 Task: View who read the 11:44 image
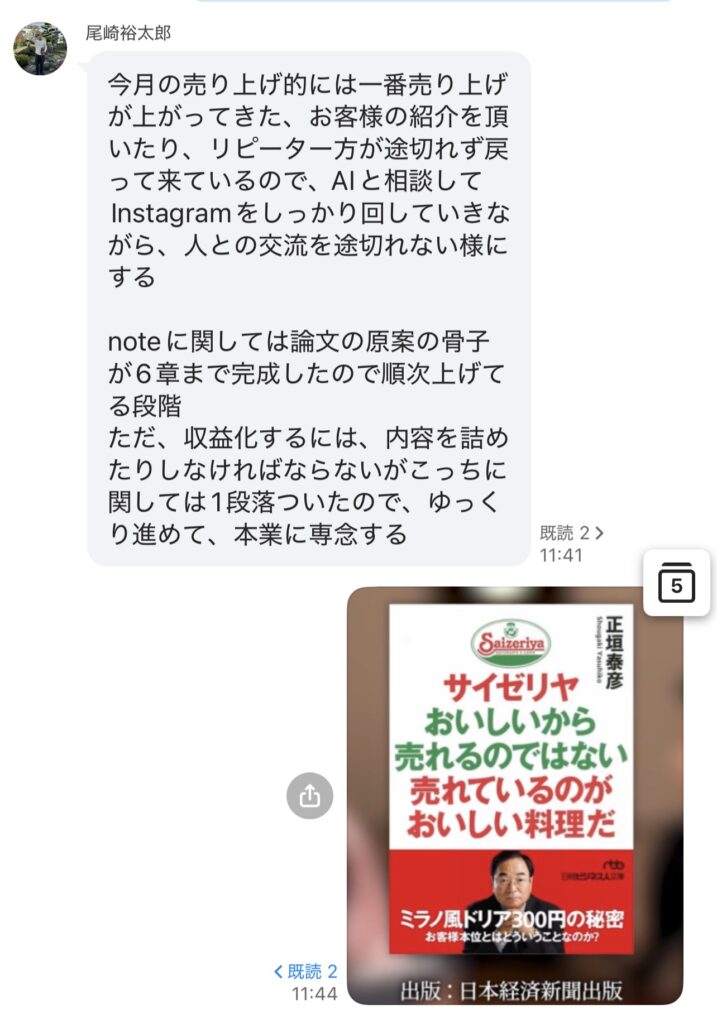coord(306,971)
